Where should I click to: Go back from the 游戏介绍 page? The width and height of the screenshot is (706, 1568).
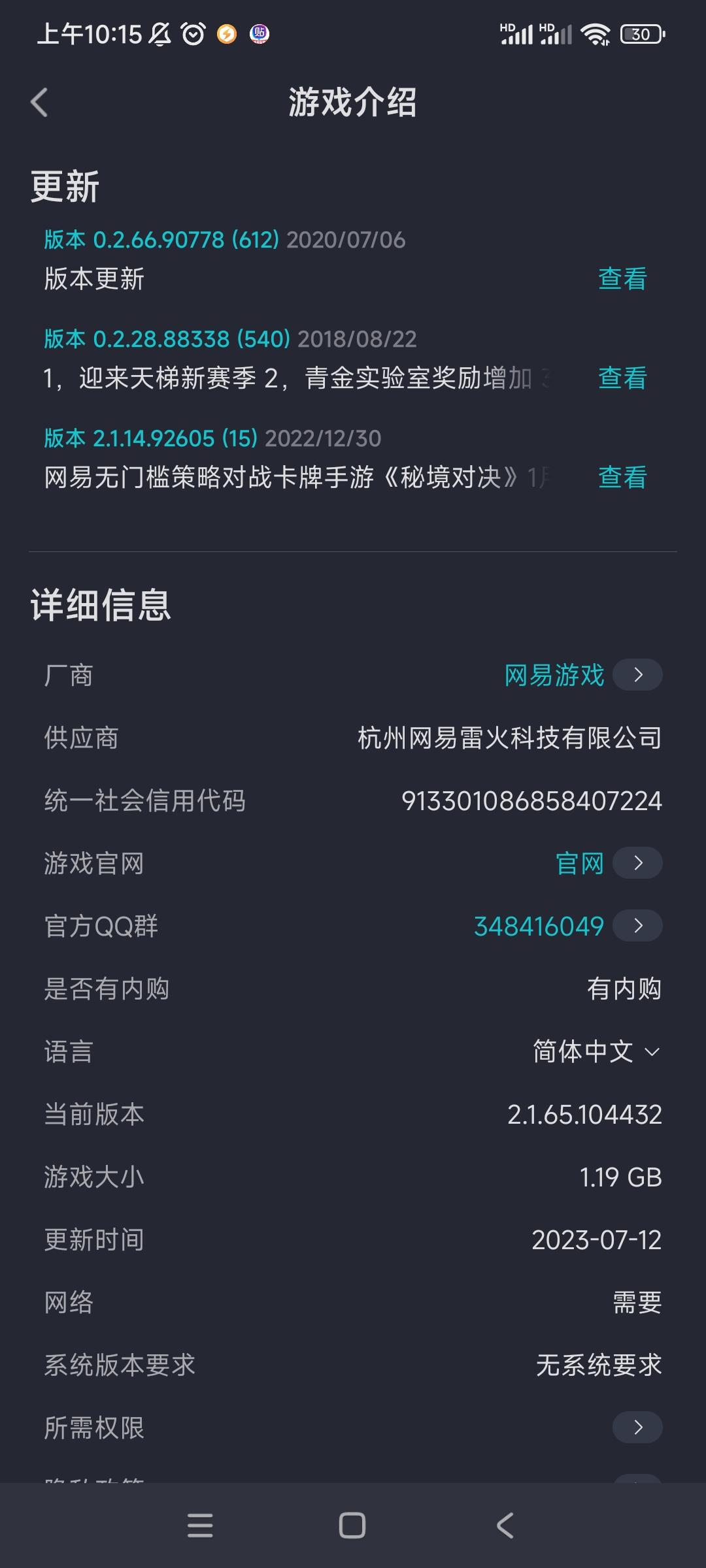pos(39,103)
